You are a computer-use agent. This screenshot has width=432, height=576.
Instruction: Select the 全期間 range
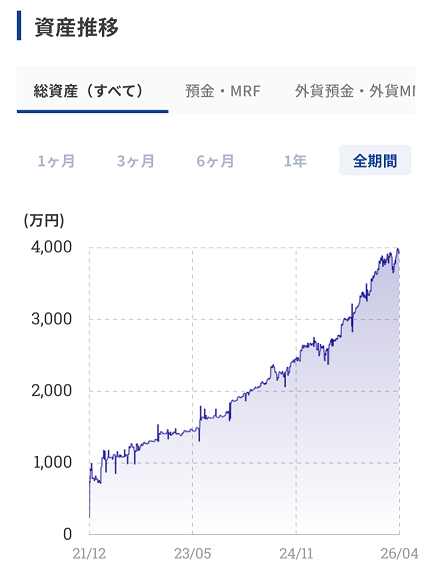(375, 161)
